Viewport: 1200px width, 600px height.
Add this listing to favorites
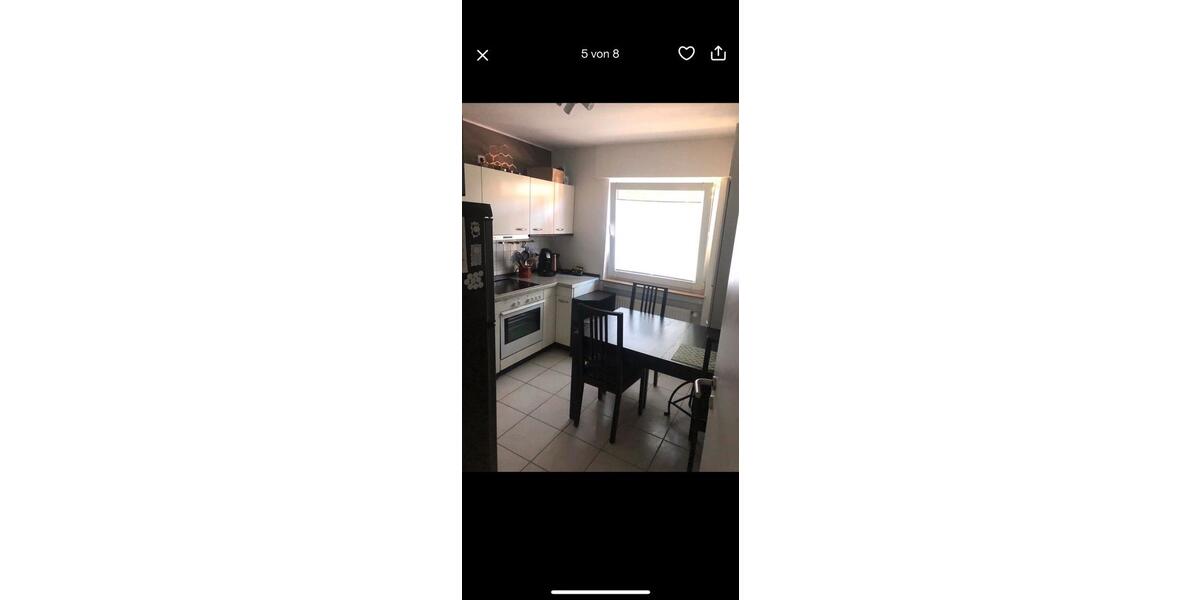686,53
